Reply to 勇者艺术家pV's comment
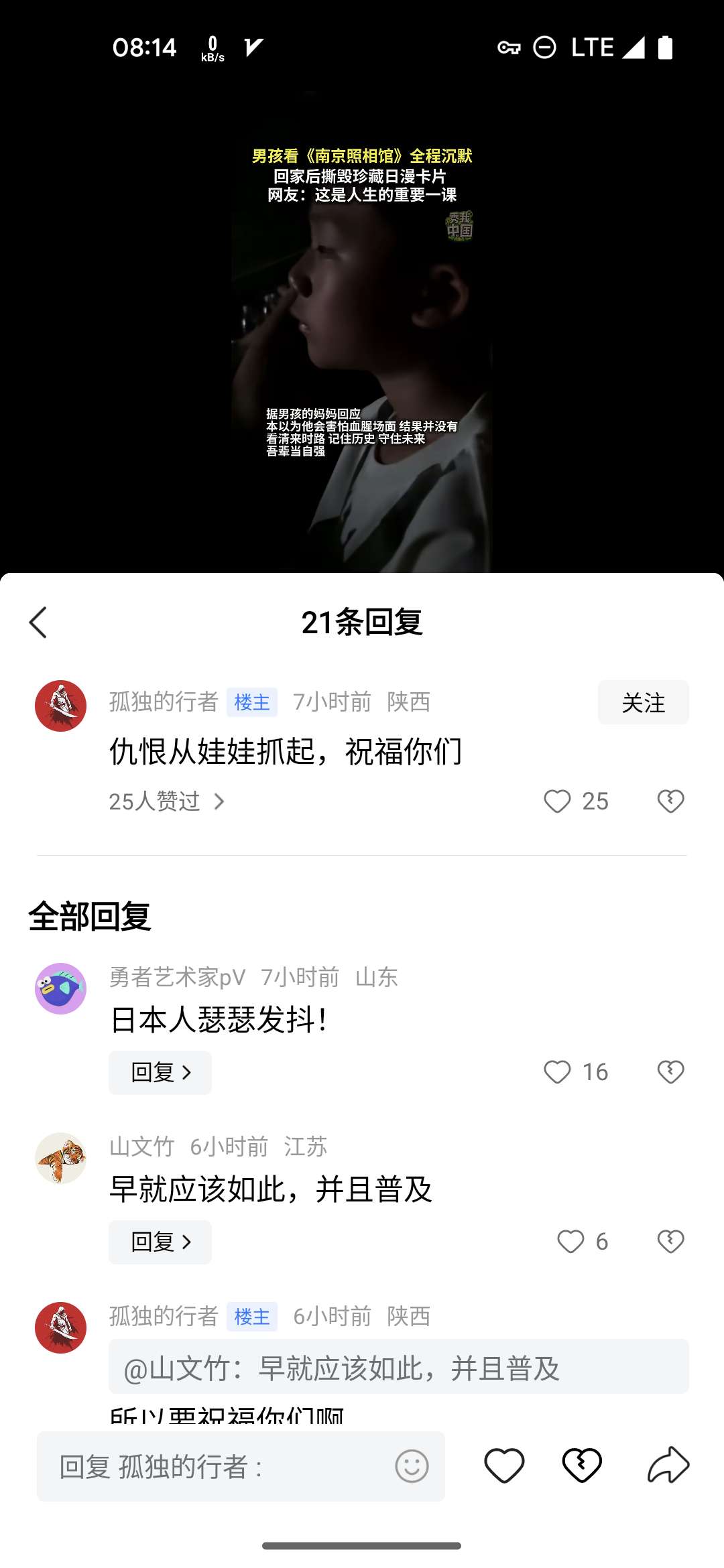 pyautogui.click(x=160, y=1073)
